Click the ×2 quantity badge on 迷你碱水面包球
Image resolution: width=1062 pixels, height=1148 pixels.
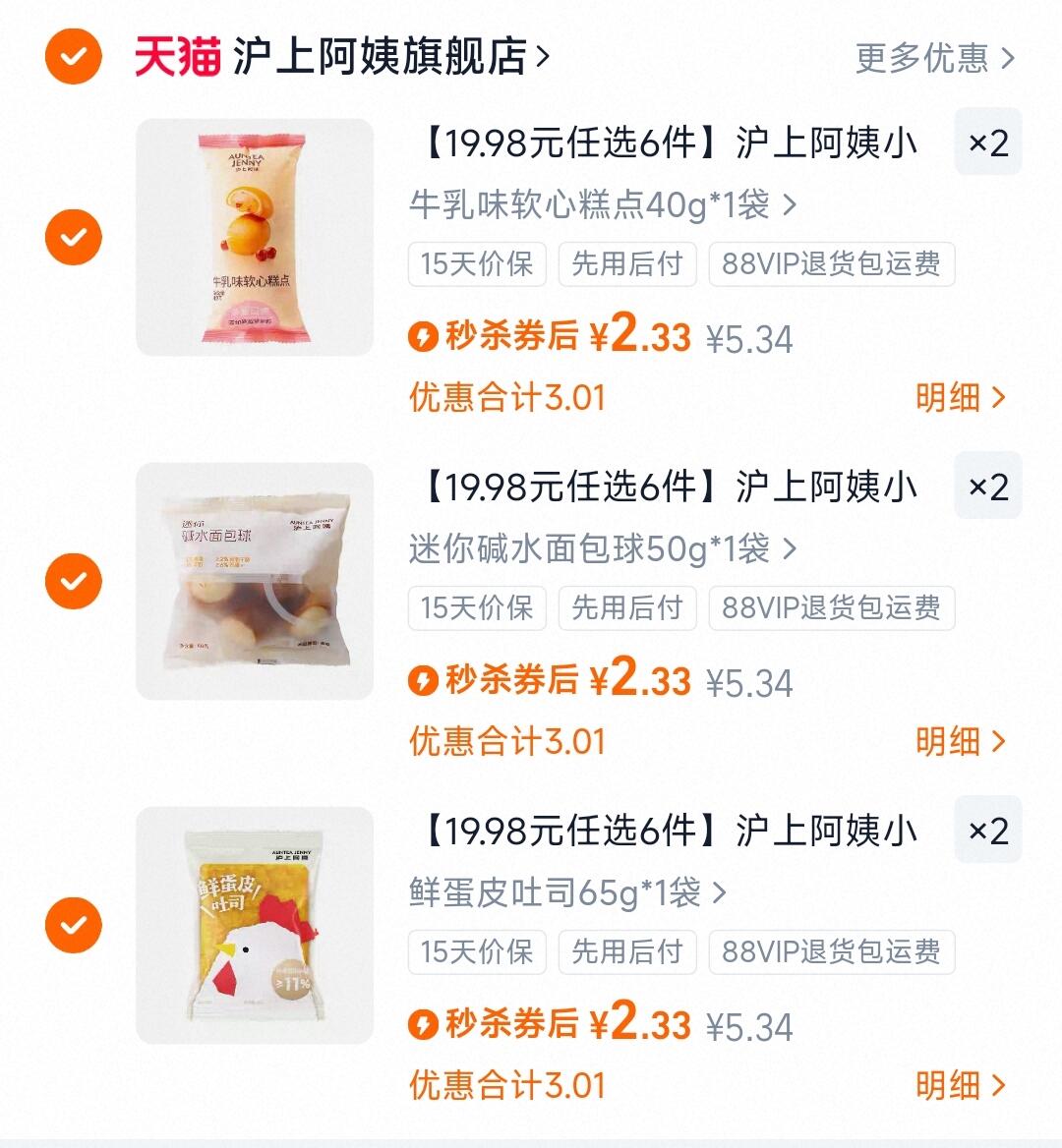[x=987, y=486]
